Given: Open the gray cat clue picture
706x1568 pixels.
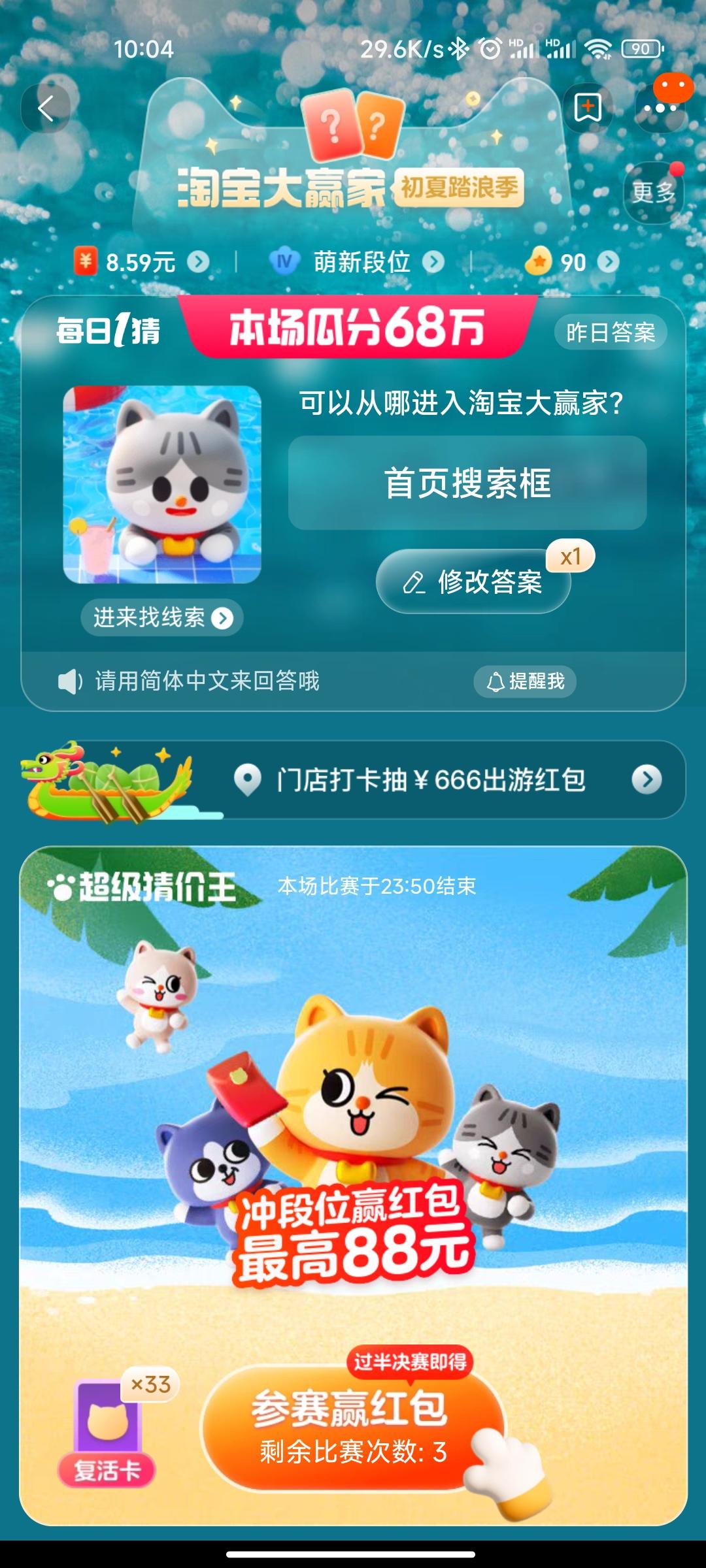Looking at the screenshot, I should coord(162,484).
